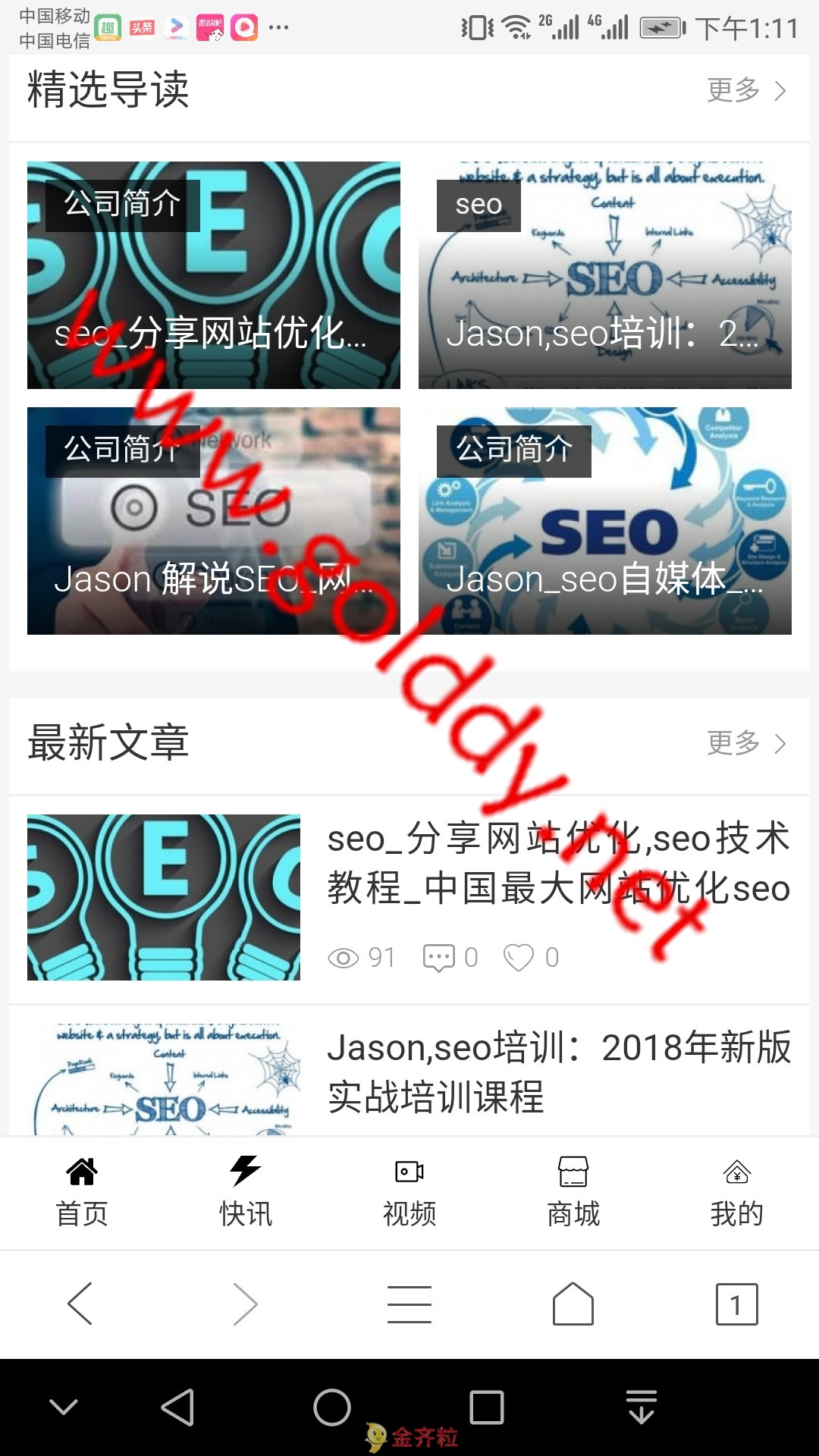
Task: Open 更多 next to 精选导读
Action: coord(746,90)
